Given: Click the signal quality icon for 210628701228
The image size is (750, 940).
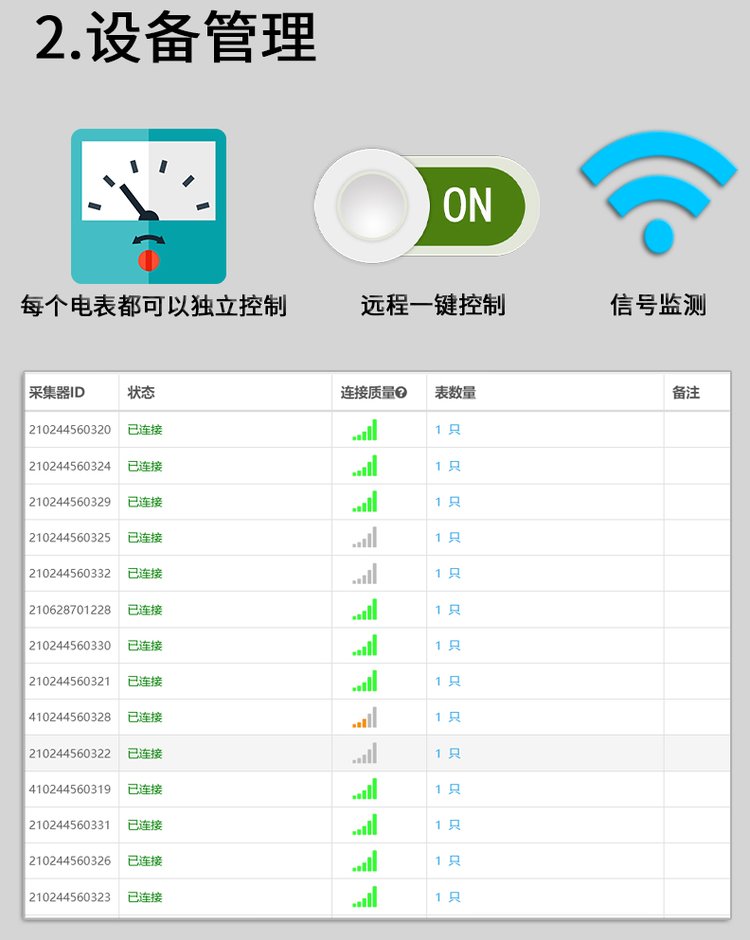Looking at the screenshot, I should 365,609.
